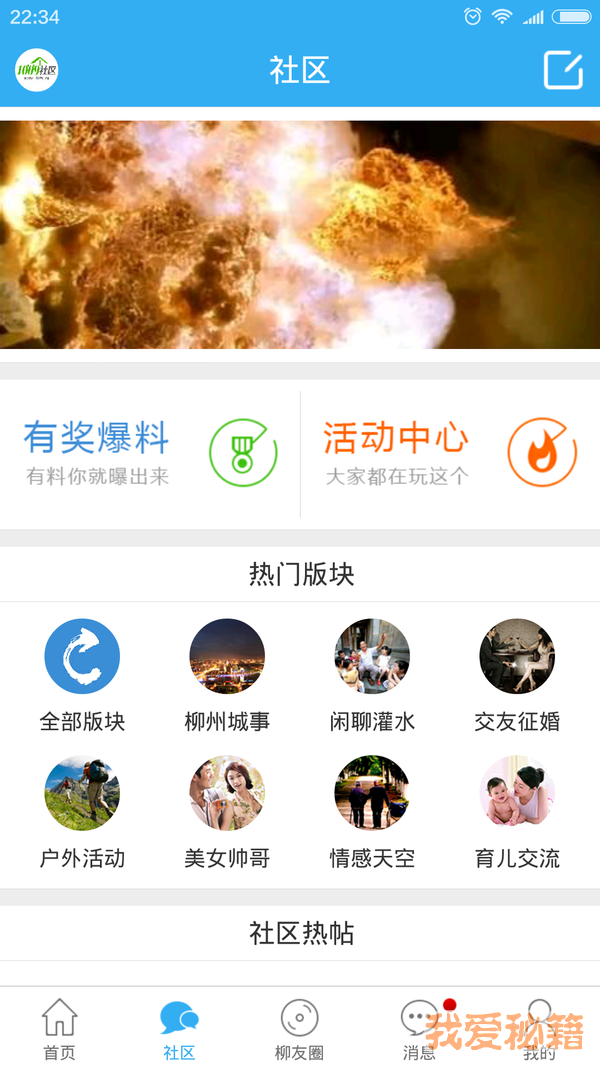600x1067 pixels.
Task: Open the 情感天空 board
Action: click(372, 811)
